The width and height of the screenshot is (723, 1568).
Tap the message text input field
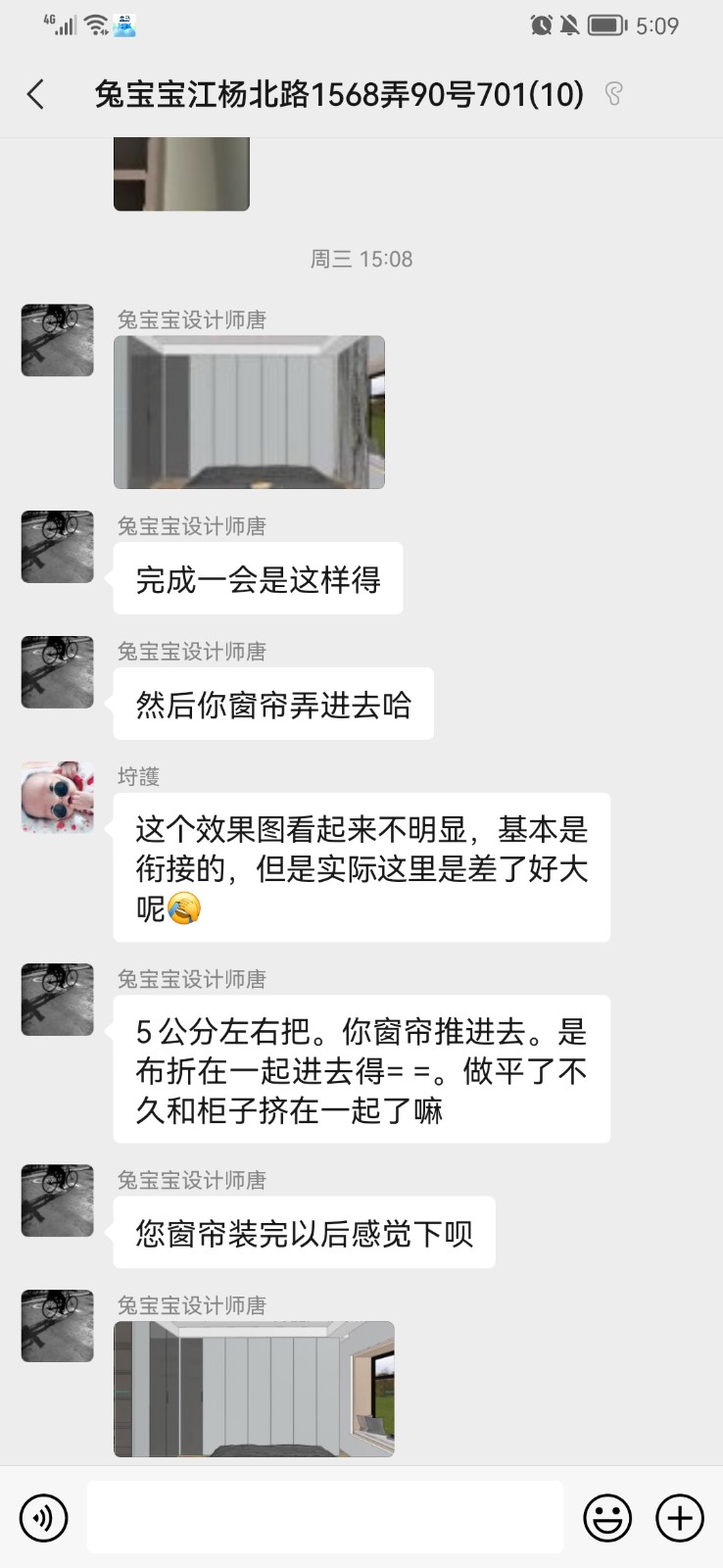324,1517
